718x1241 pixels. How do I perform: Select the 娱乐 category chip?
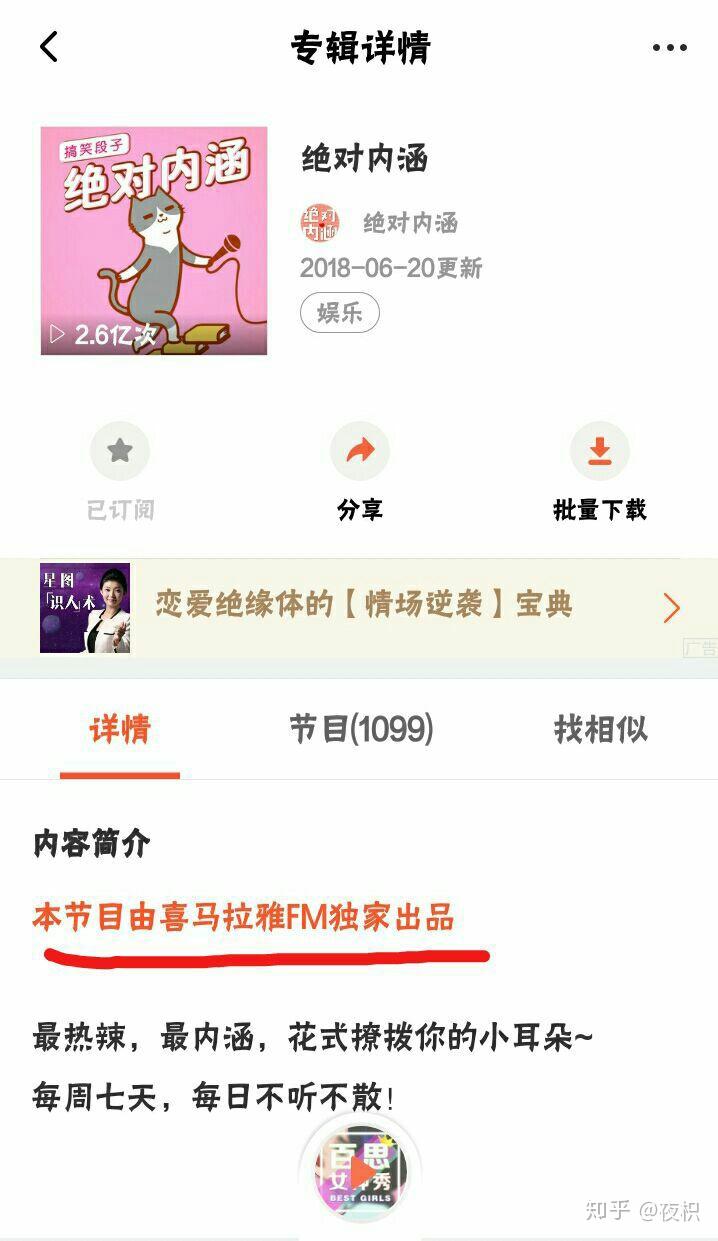pos(340,313)
